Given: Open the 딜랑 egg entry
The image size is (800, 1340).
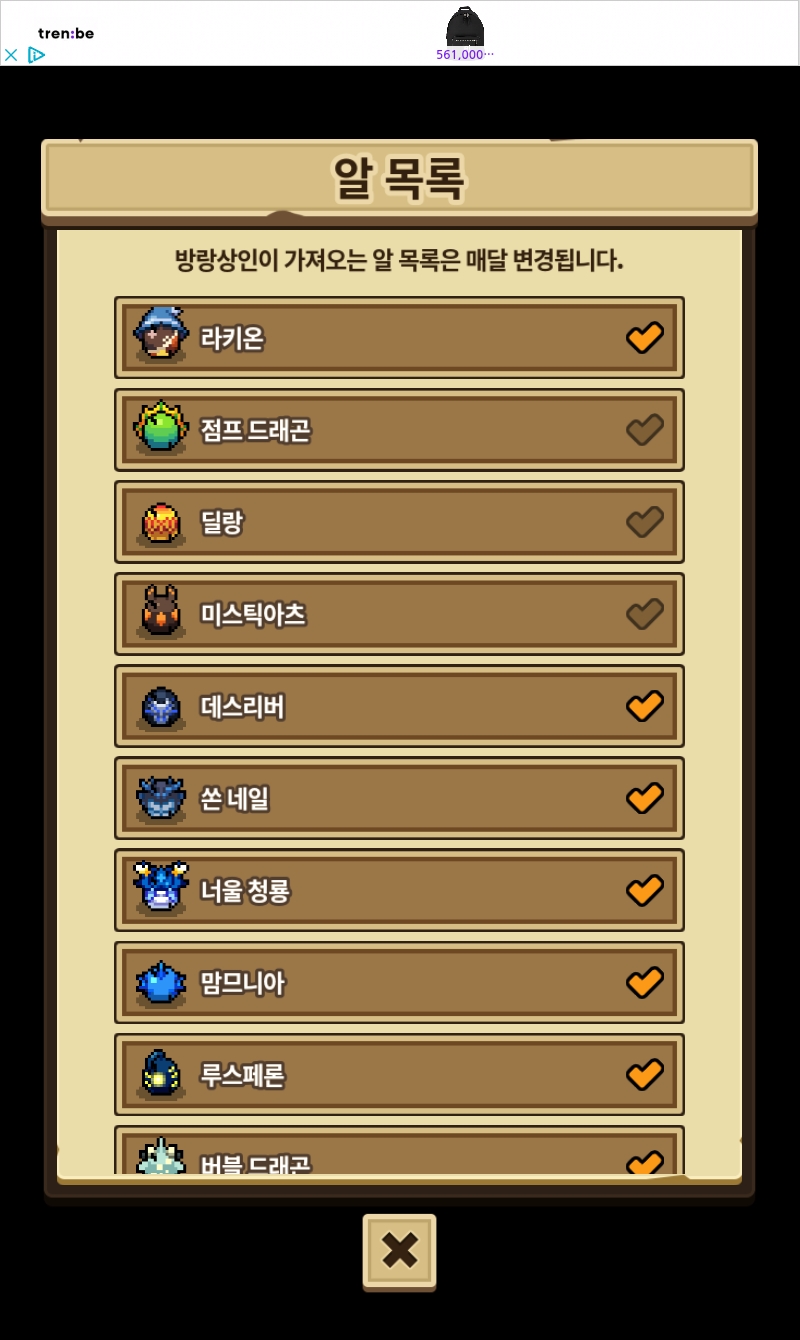Looking at the screenshot, I should 399,522.
